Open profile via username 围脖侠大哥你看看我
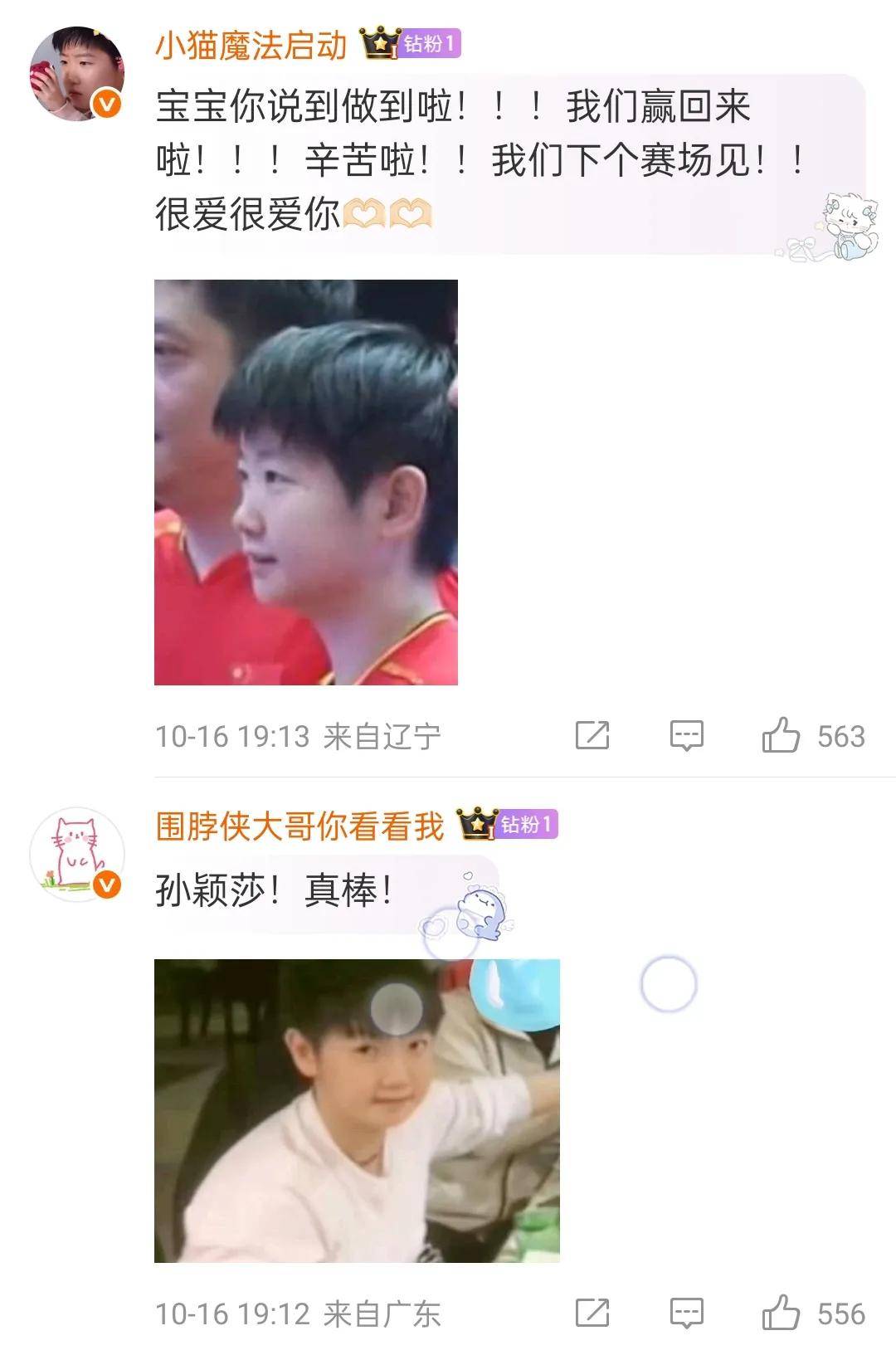 pos(299,826)
